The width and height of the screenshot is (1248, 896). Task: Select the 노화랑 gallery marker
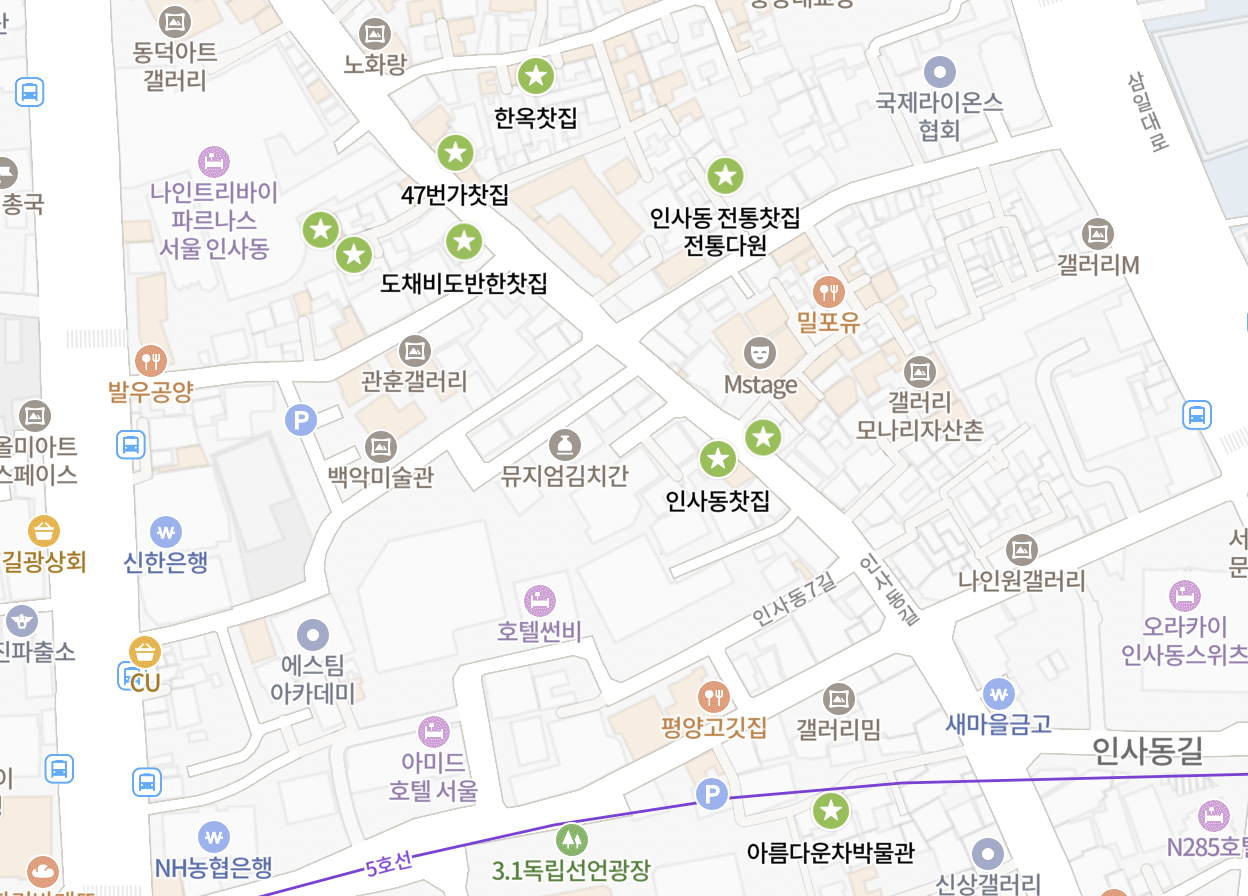(x=375, y=34)
